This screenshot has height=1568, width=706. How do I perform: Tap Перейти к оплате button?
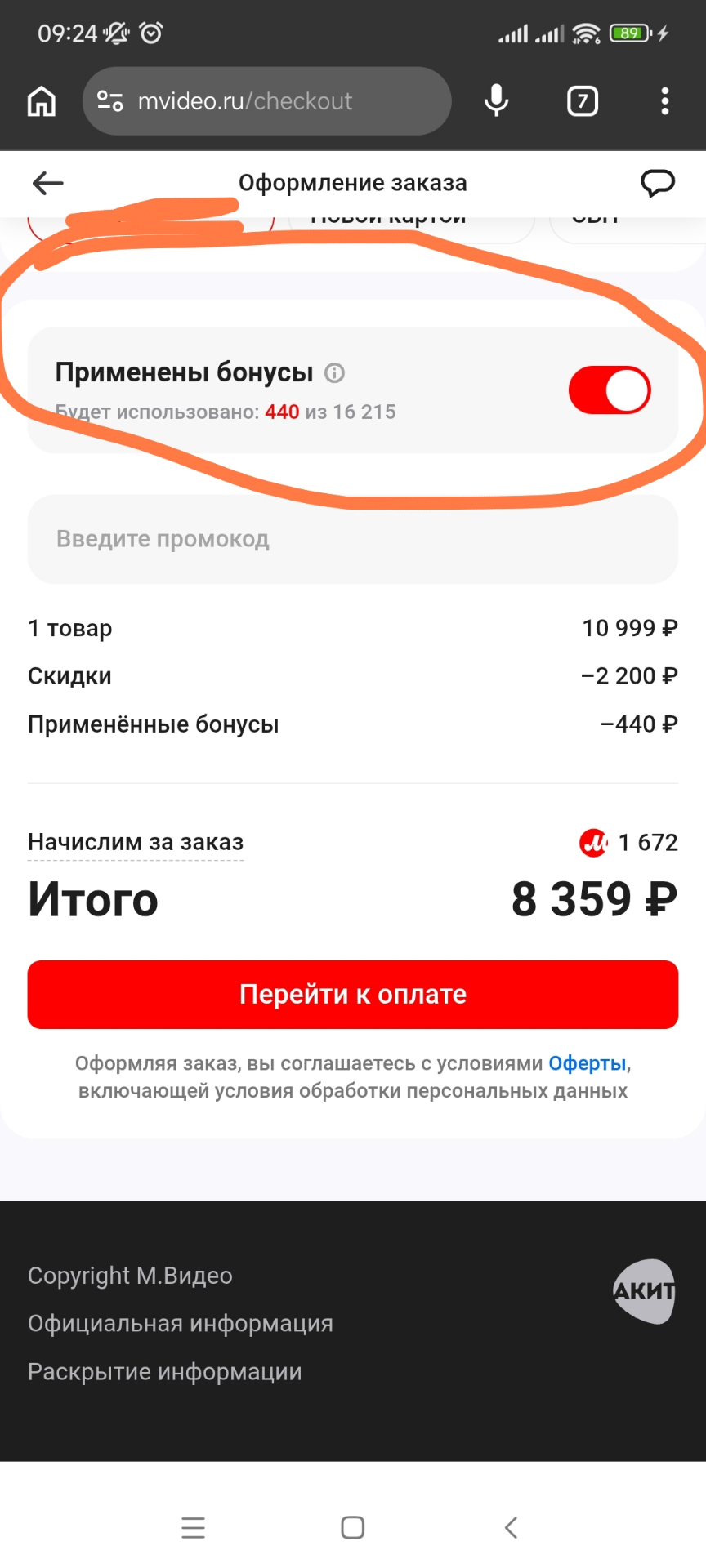[x=353, y=994]
